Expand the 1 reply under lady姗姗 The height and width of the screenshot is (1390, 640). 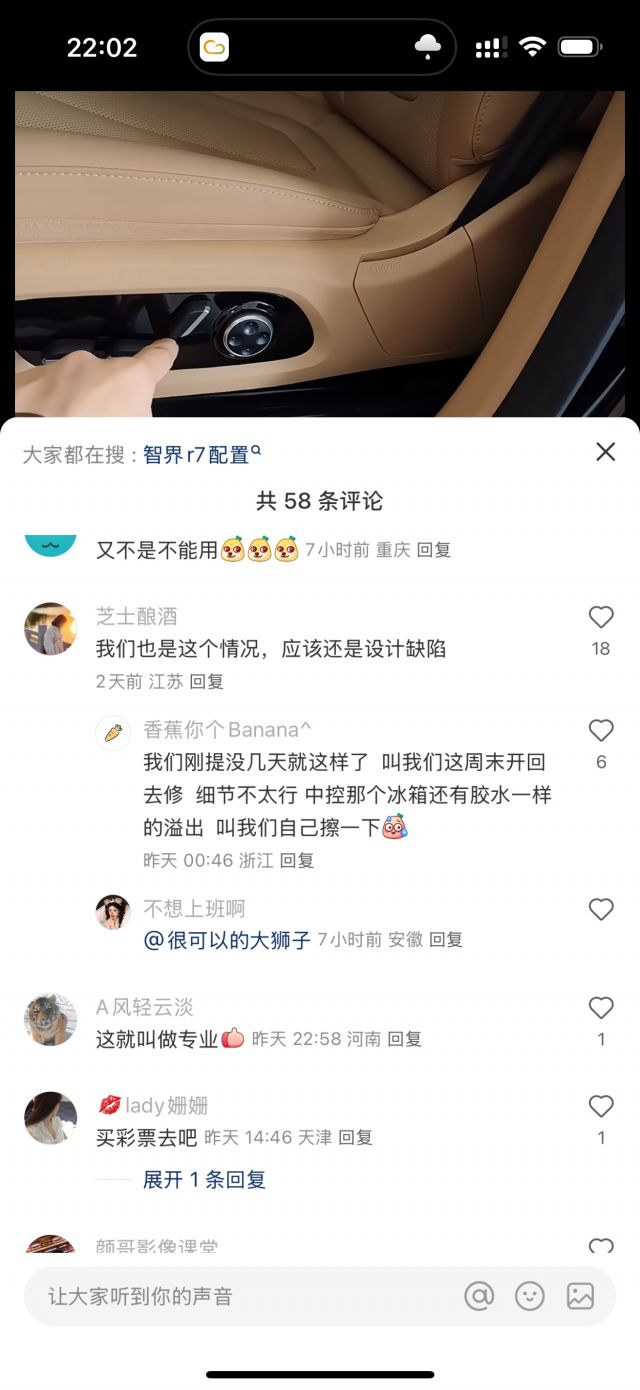[204, 1180]
